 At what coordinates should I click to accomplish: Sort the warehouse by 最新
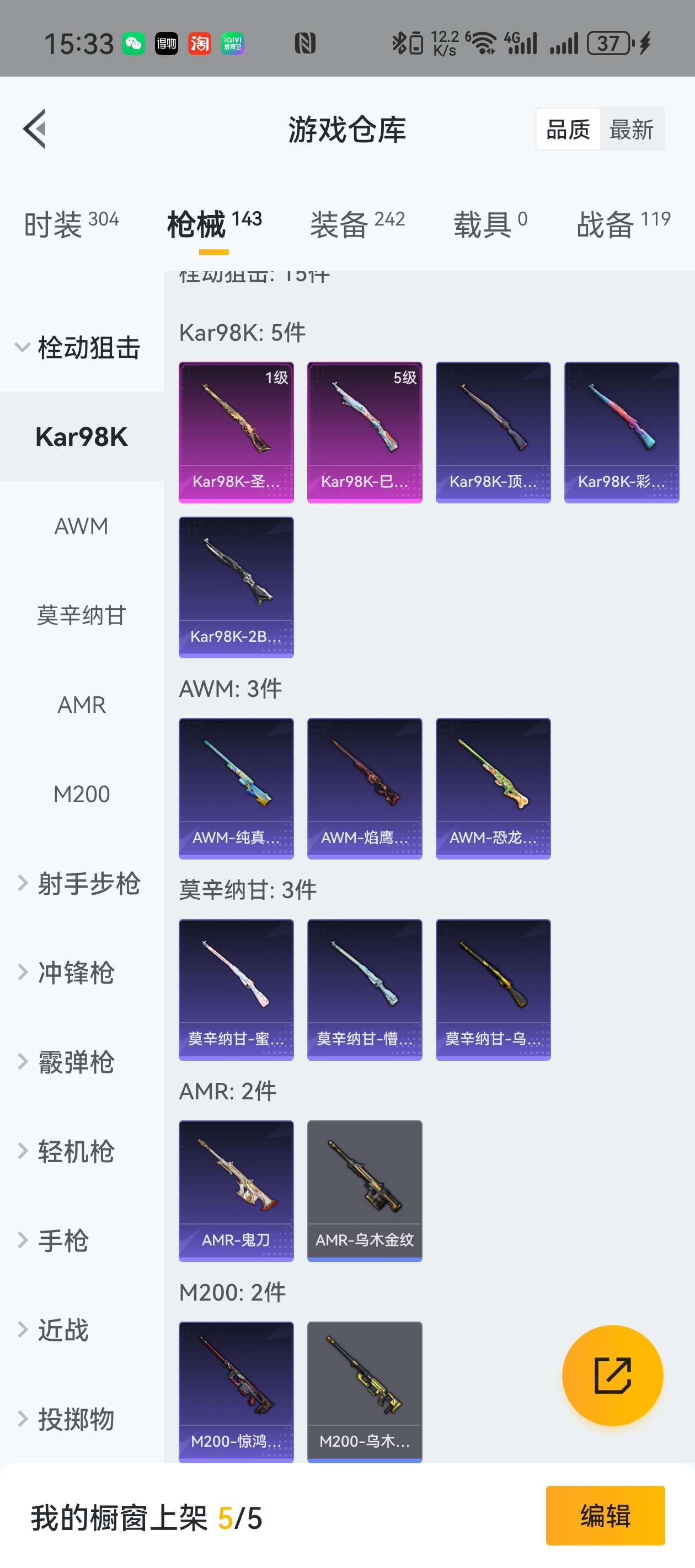pos(631,130)
